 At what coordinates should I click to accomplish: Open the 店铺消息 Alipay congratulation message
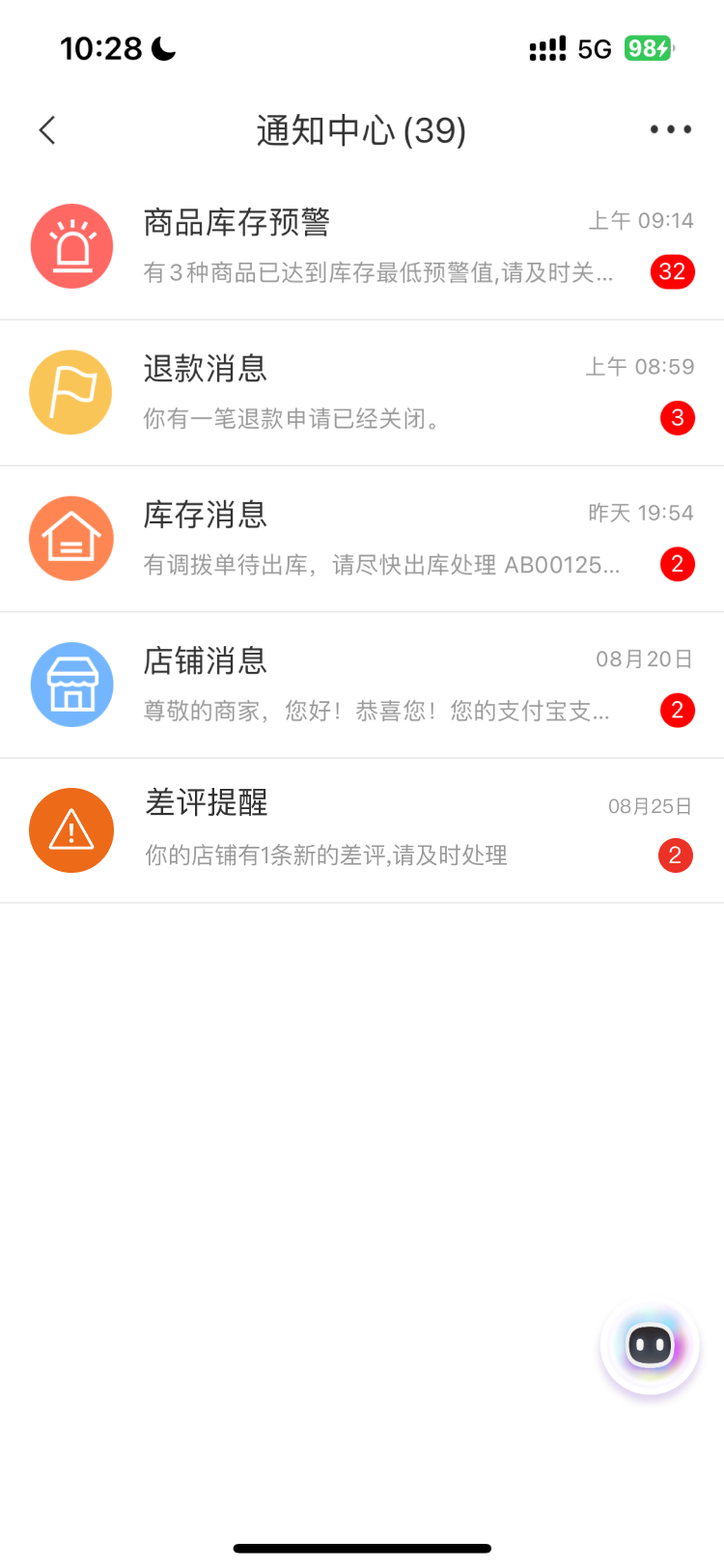pyautogui.click(x=362, y=684)
